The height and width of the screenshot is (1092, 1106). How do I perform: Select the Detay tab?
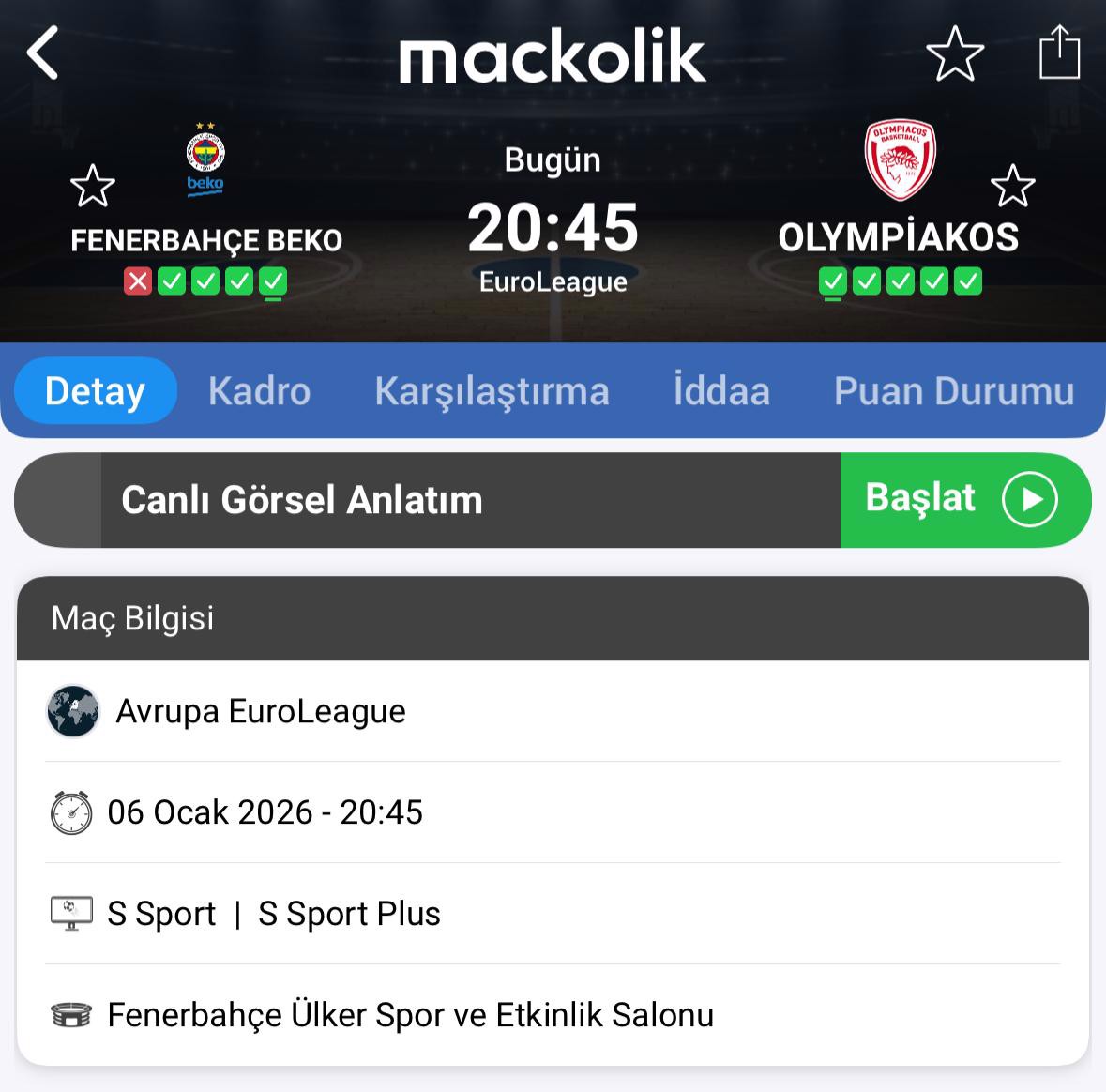pyautogui.click(x=95, y=391)
